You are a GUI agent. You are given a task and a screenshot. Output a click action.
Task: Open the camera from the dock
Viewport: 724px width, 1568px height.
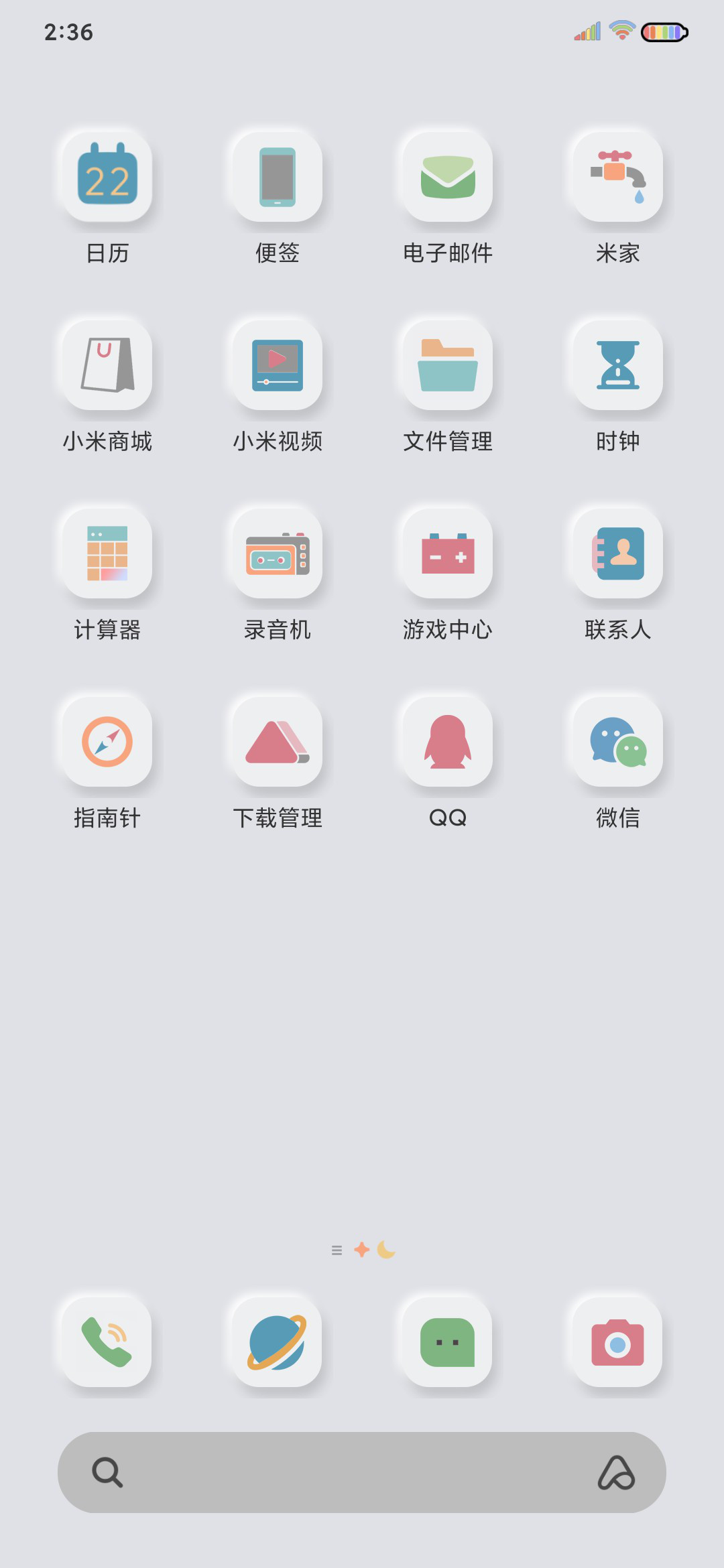(x=618, y=1342)
